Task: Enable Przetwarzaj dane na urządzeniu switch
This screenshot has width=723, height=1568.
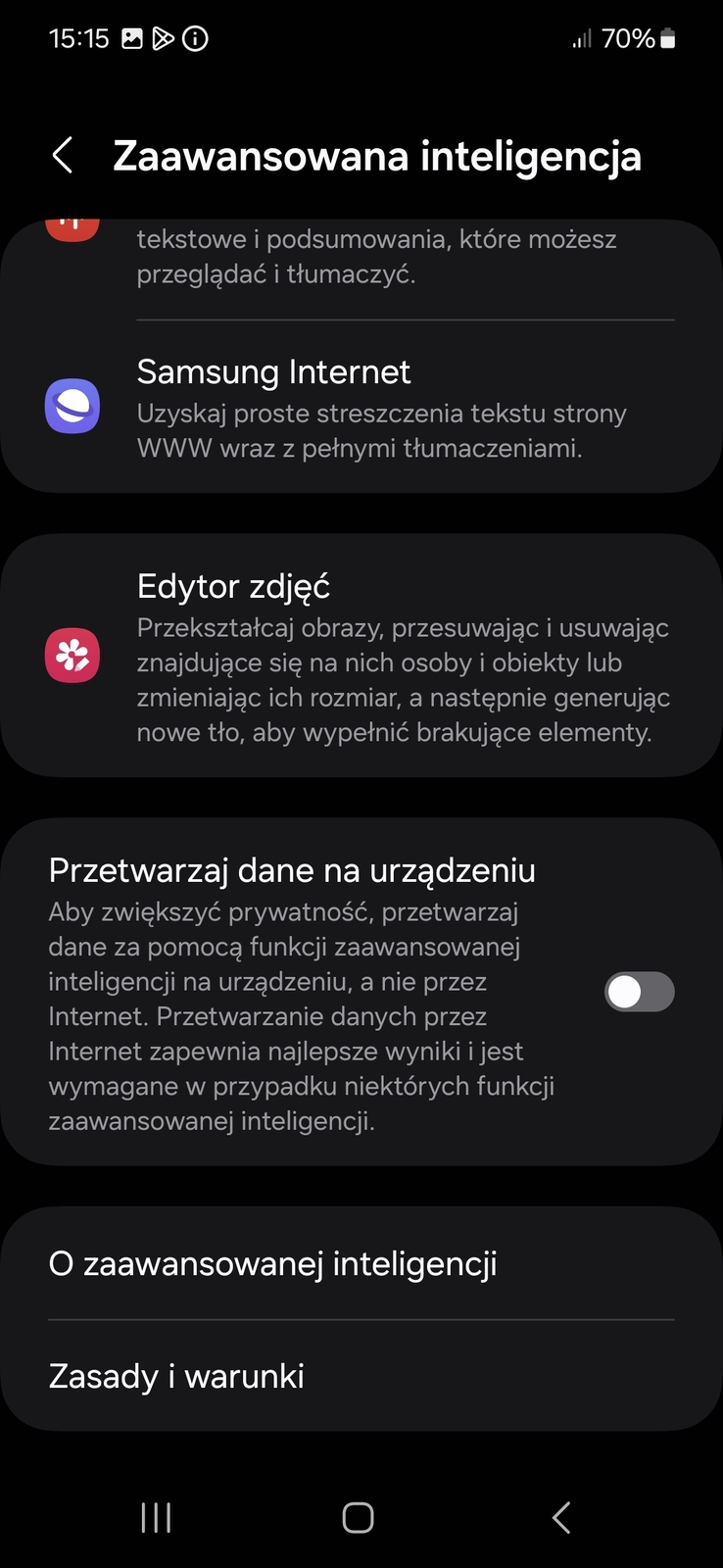Action: click(x=639, y=992)
